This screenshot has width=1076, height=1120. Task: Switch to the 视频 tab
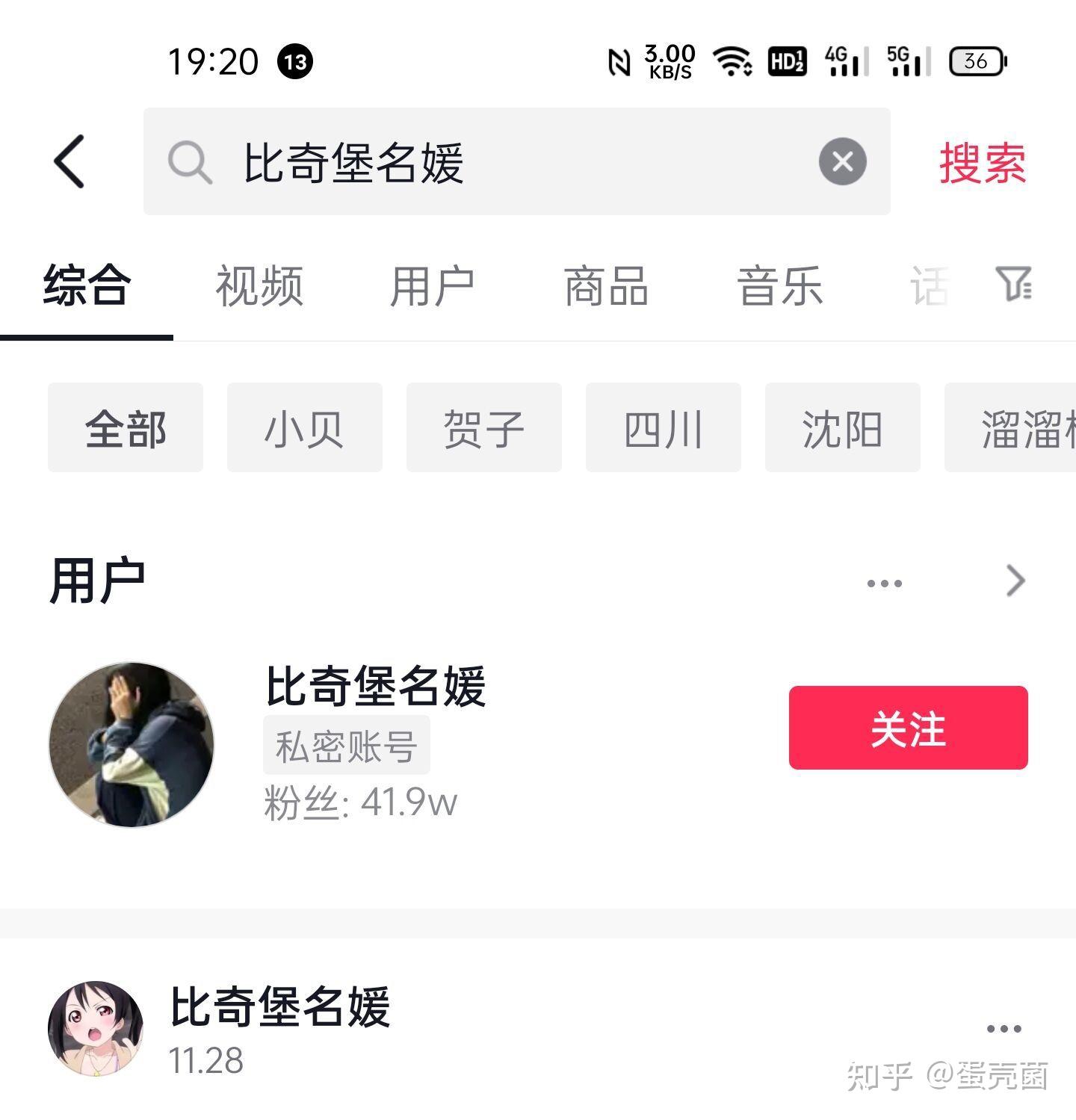259,286
